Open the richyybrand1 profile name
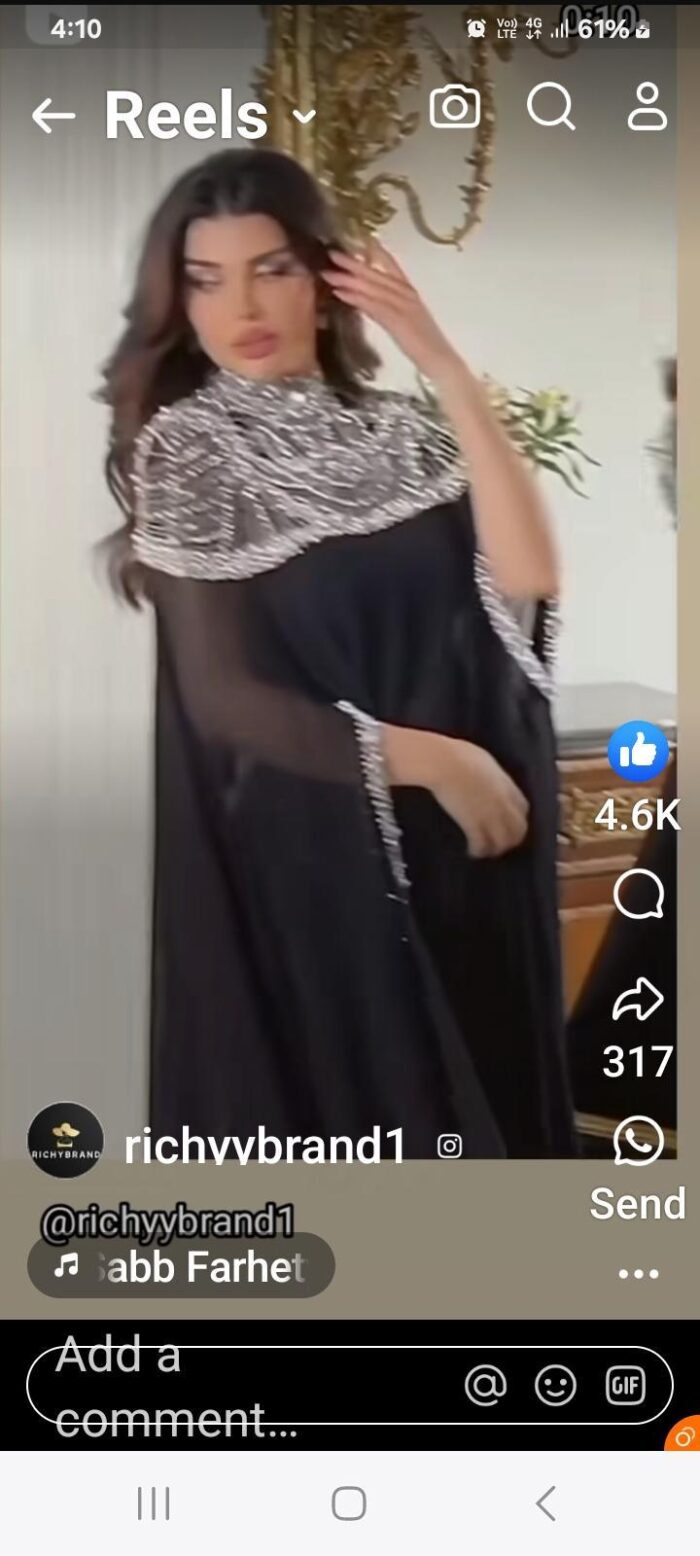Image resolution: width=700 pixels, height=1556 pixels. [265, 1146]
